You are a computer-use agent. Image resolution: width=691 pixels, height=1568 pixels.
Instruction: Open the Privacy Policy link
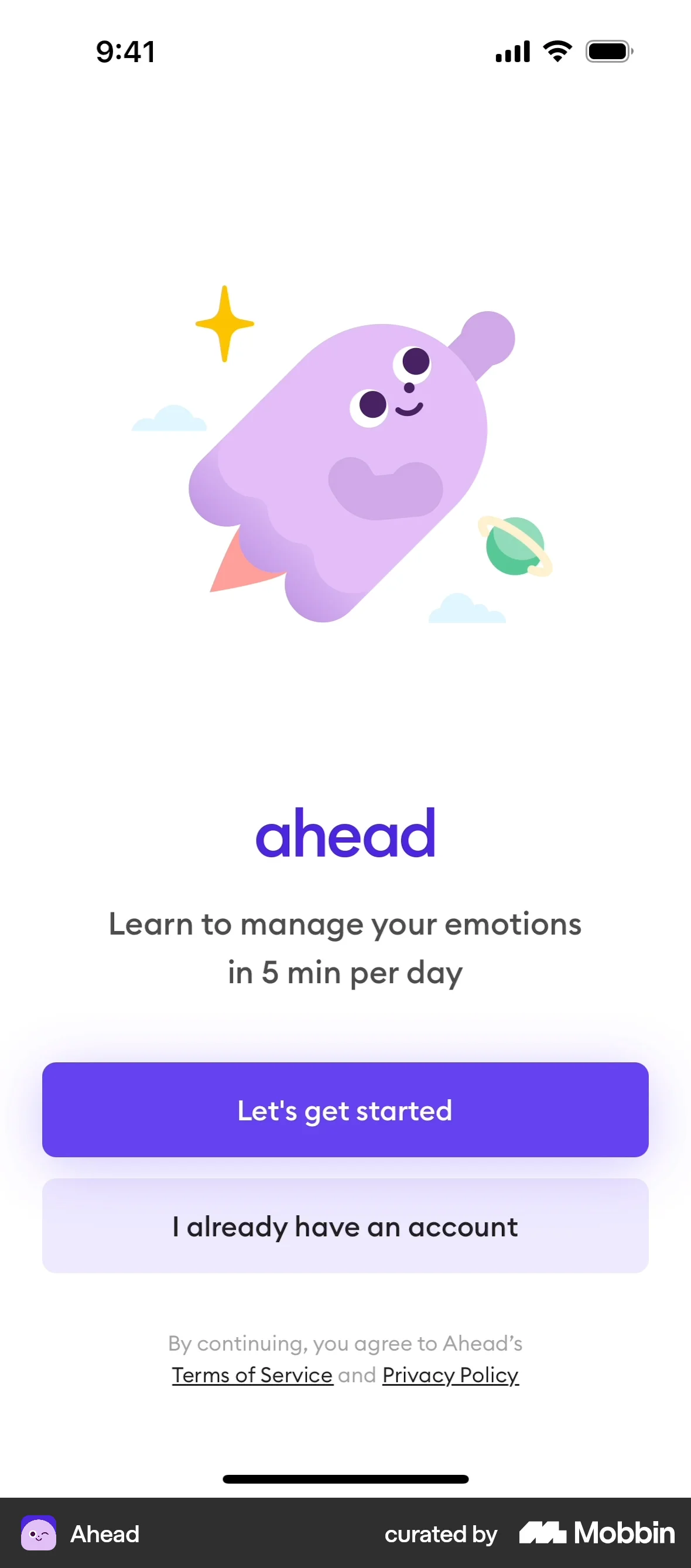point(450,1375)
